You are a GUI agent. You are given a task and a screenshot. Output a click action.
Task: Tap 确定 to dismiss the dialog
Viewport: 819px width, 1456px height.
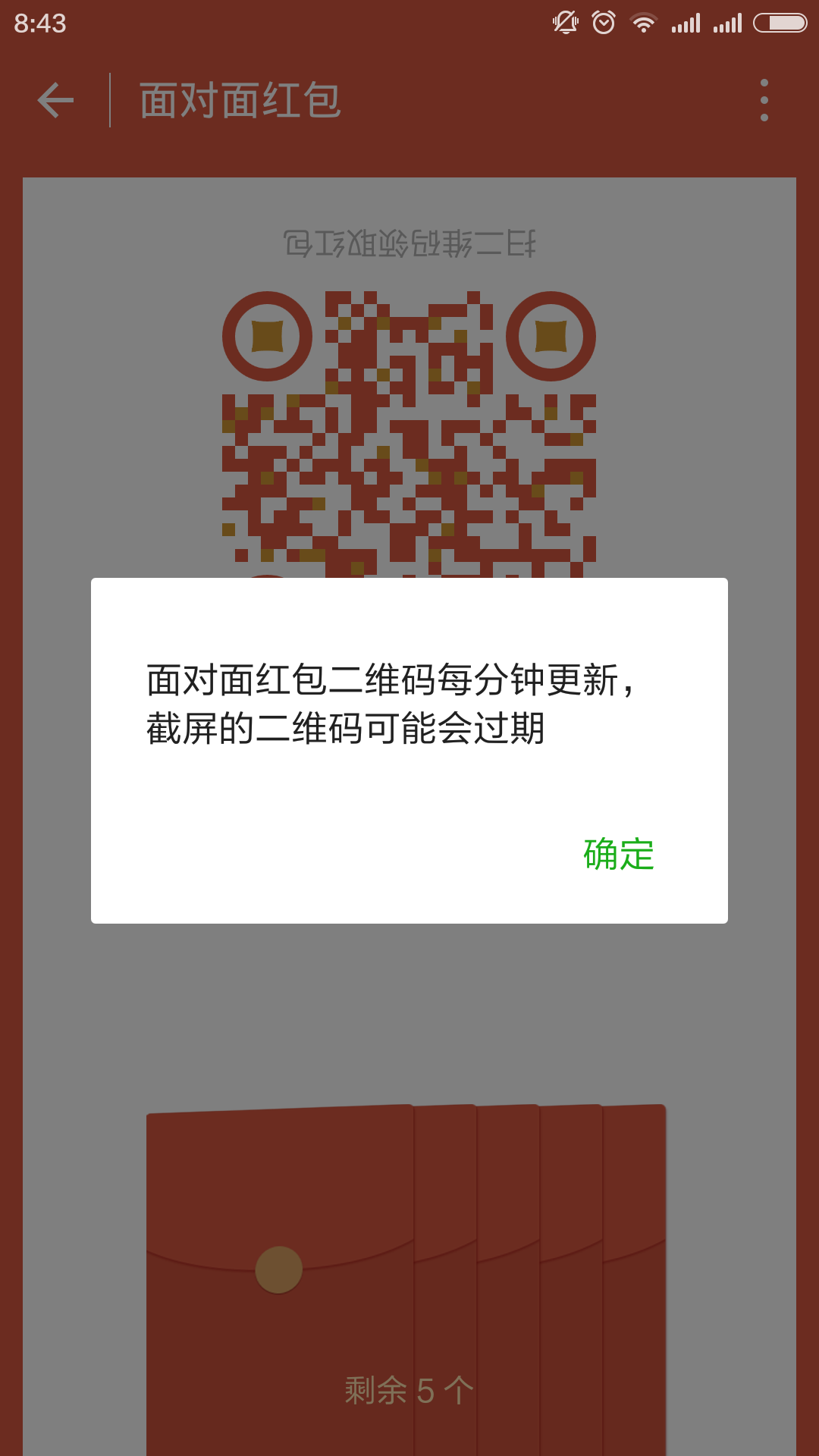coord(619,855)
